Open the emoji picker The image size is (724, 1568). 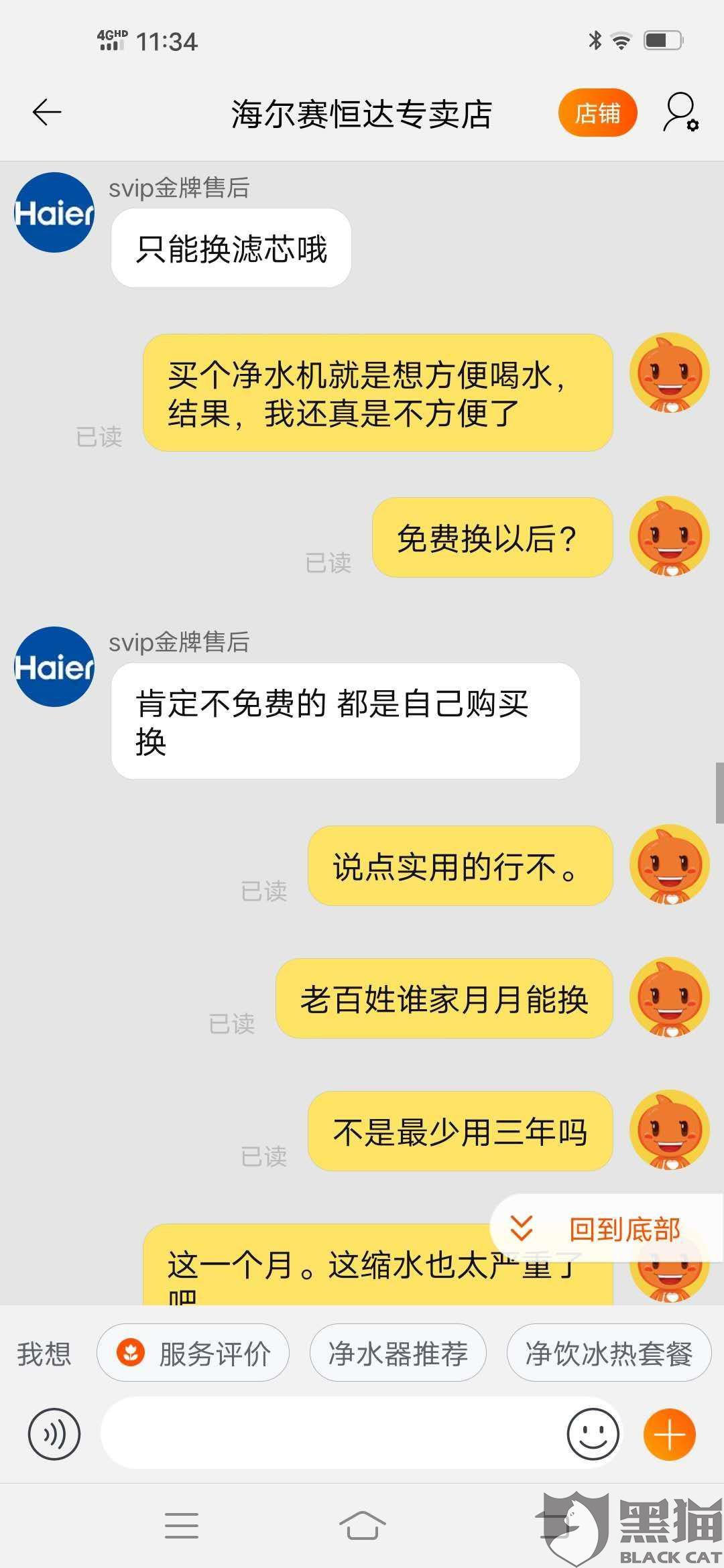pyautogui.click(x=593, y=1435)
